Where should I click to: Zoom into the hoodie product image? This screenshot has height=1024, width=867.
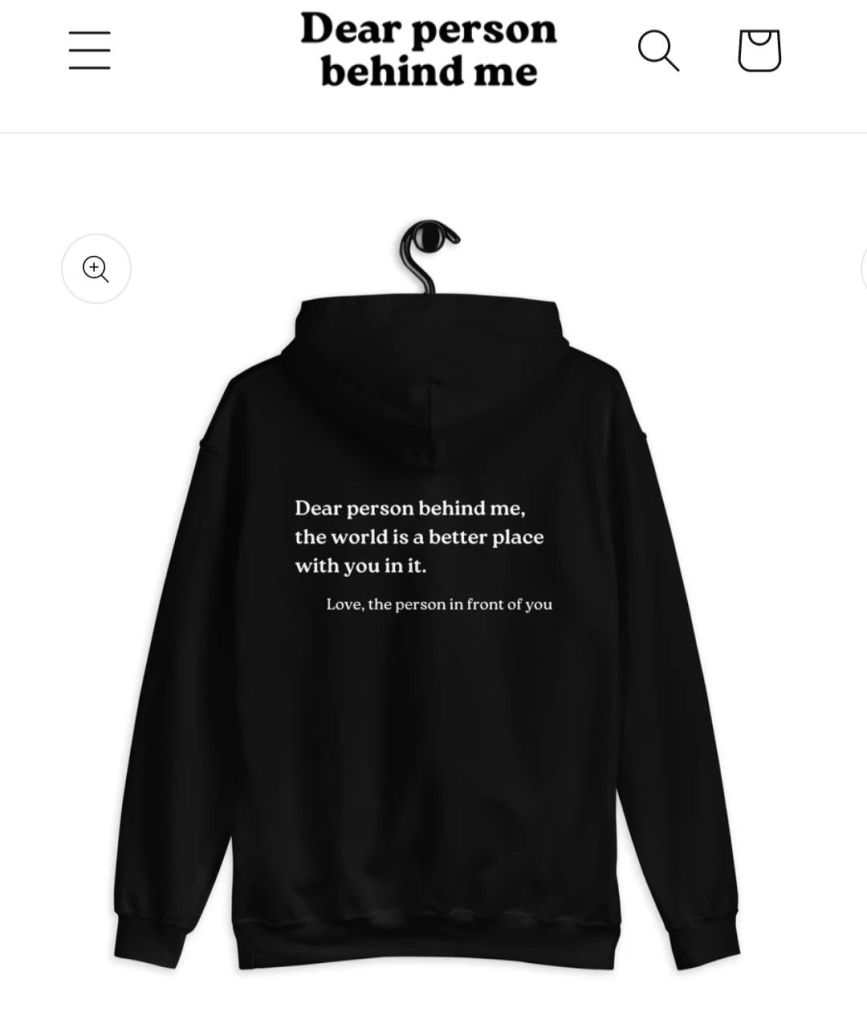(x=96, y=269)
